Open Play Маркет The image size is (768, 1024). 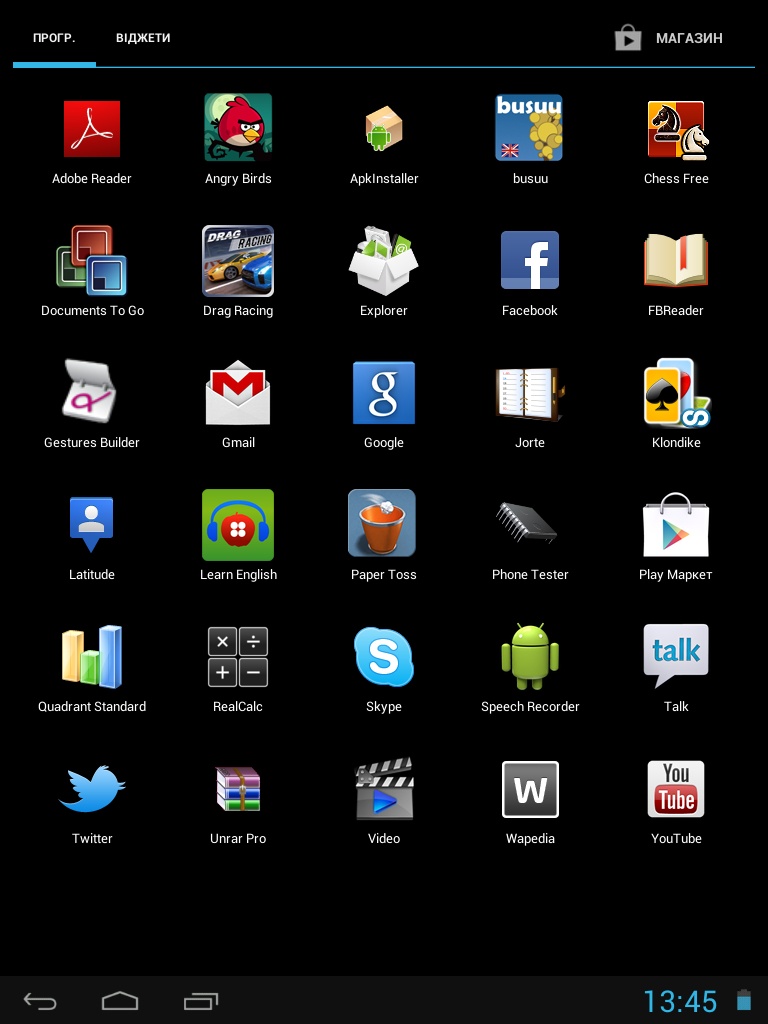click(x=676, y=526)
